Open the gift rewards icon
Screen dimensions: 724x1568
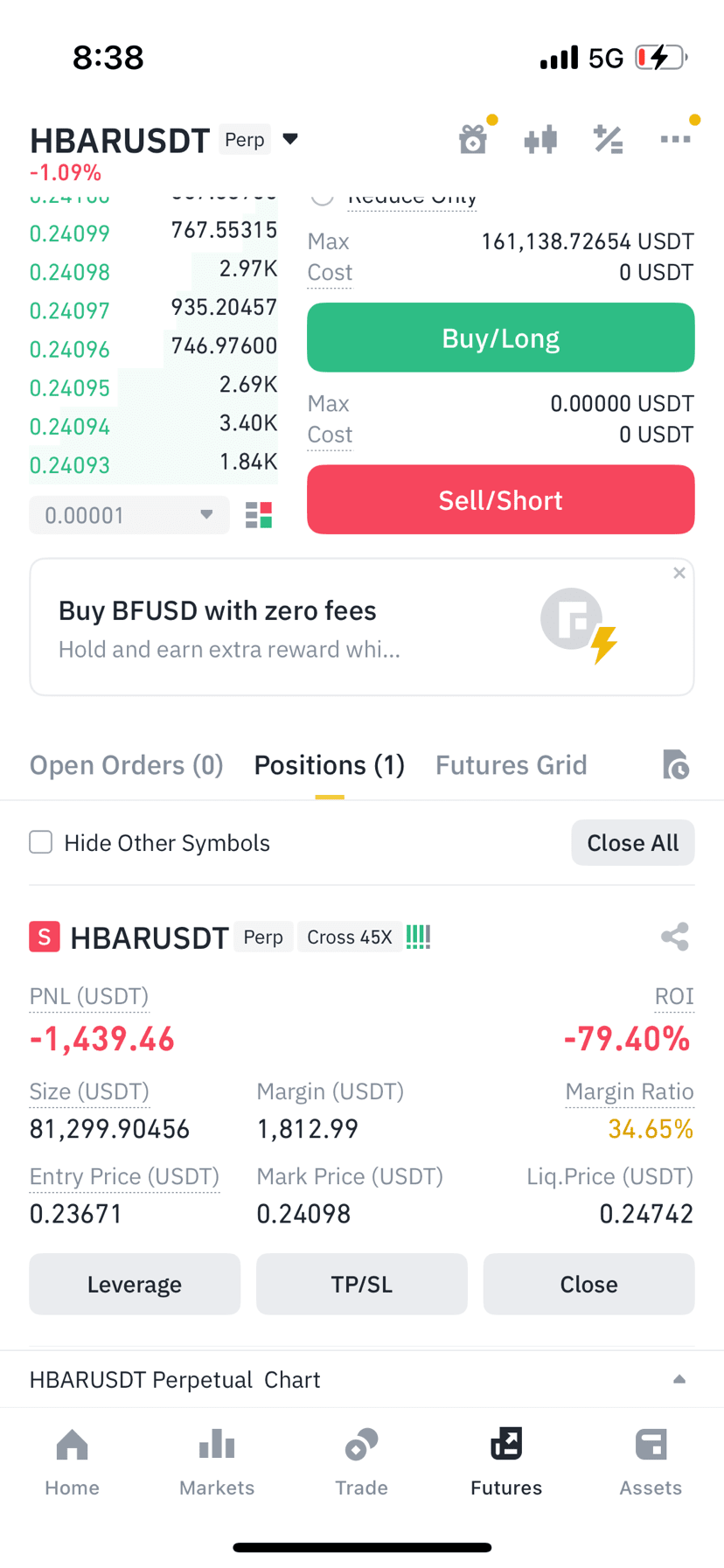pos(473,139)
